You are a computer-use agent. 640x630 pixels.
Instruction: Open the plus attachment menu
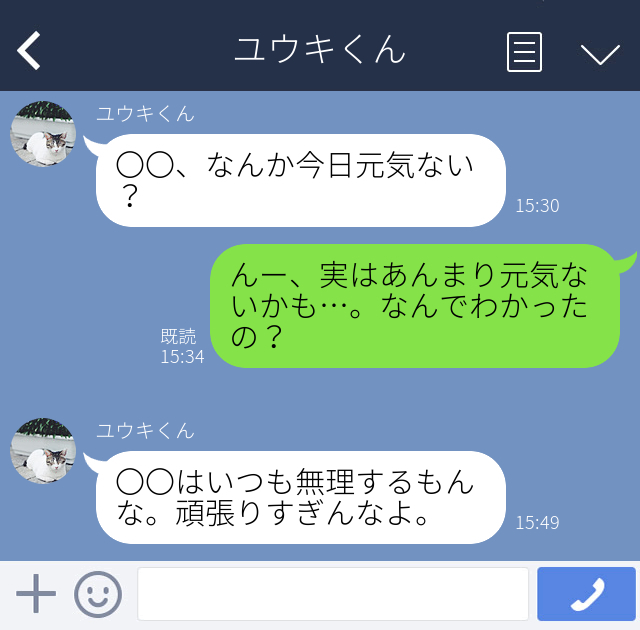point(36,594)
